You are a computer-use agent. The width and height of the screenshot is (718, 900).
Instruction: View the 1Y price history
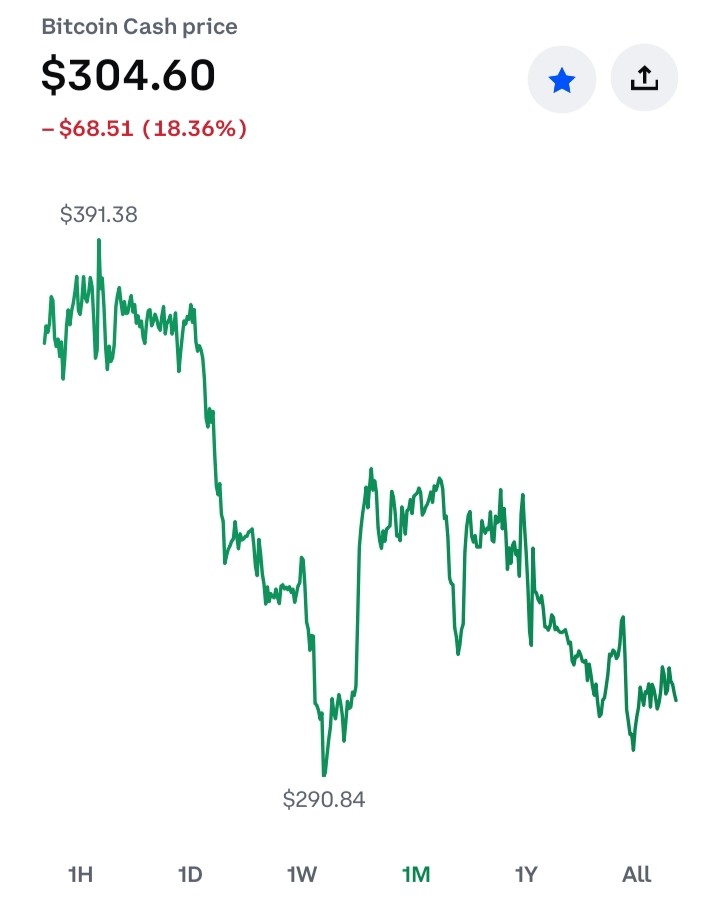pyautogui.click(x=526, y=874)
